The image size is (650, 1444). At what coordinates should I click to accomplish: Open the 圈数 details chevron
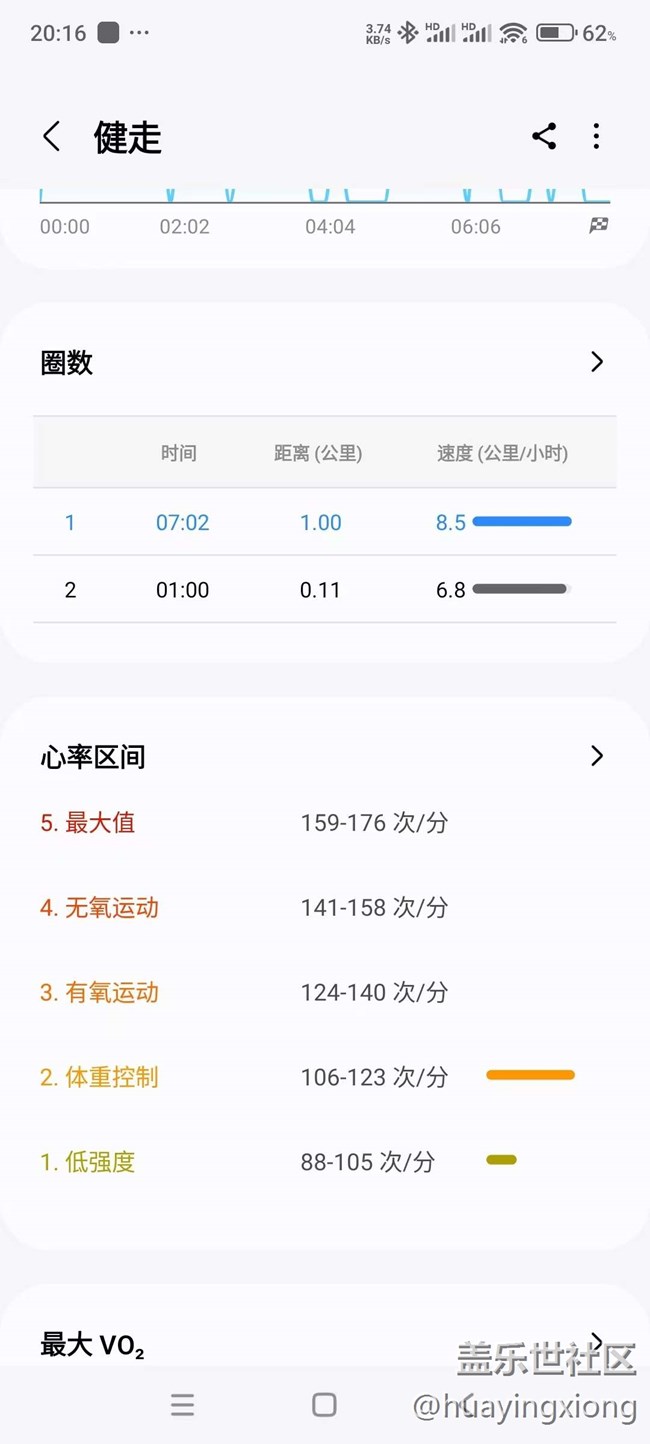[597, 362]
